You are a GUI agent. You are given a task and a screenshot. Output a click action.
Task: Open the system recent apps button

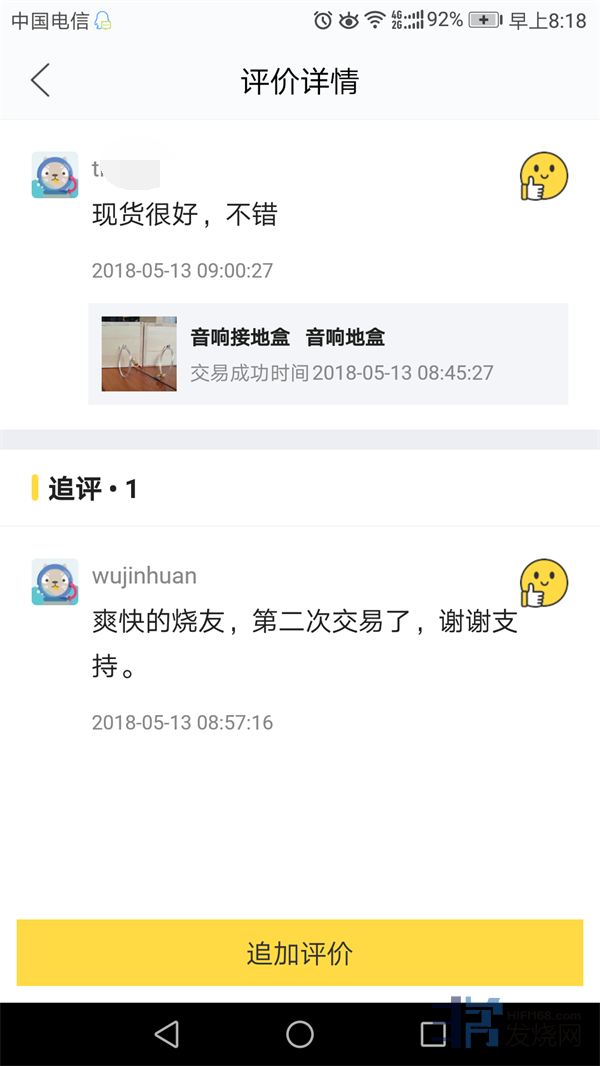click(x=433, y=1034)
